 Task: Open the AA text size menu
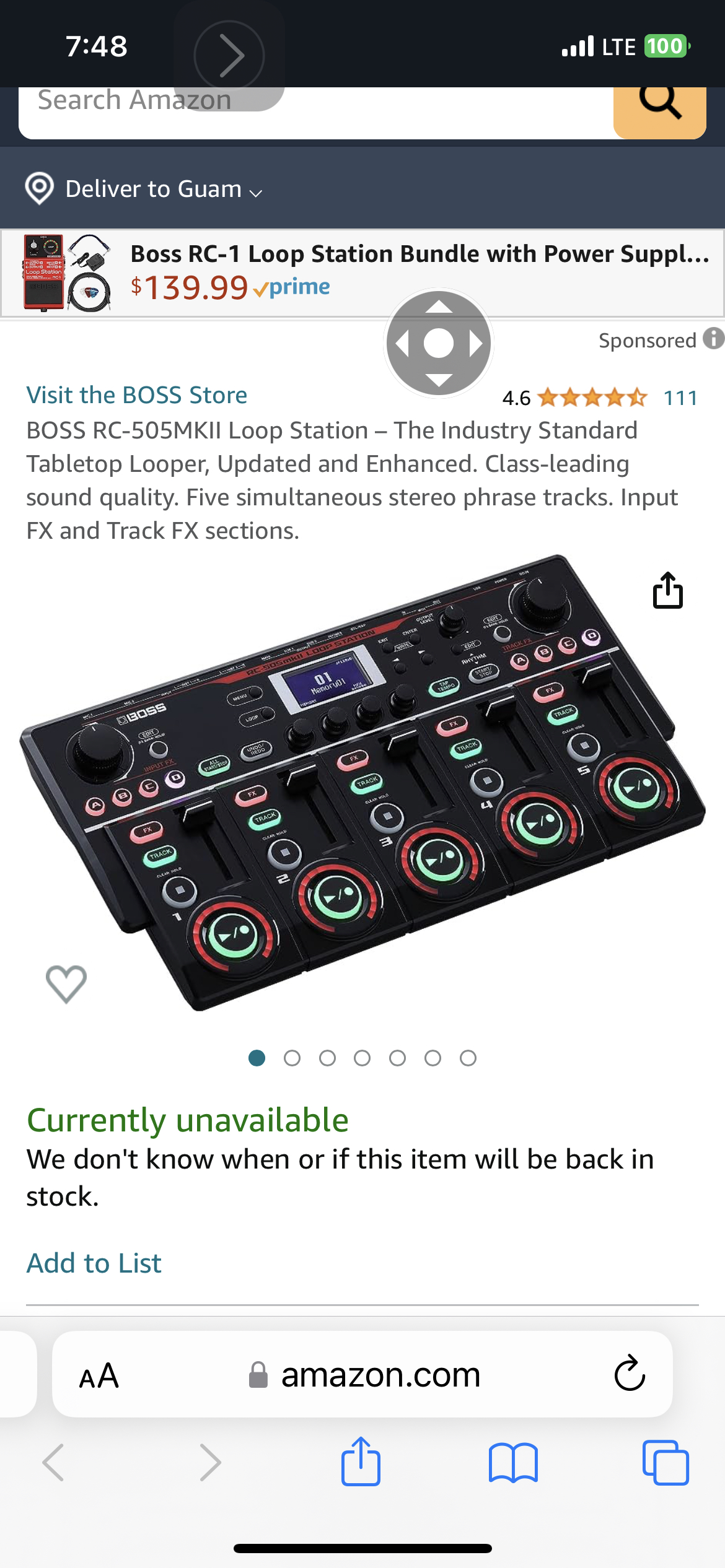point(99,1376)
